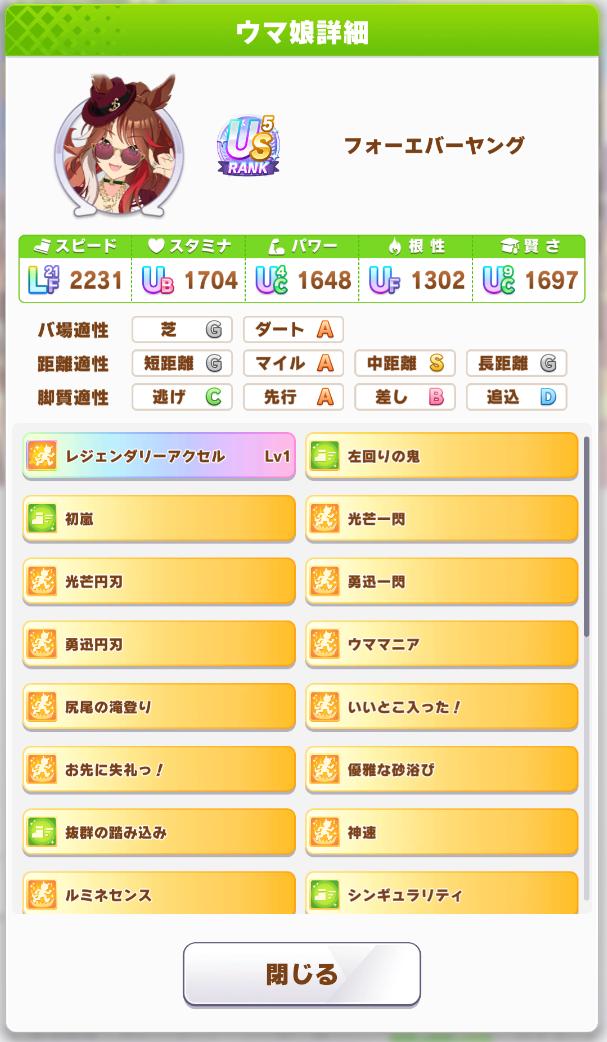Select the いいとこ入った！ skill
This screenshot has height=1042, width=607.
point(441,707)
